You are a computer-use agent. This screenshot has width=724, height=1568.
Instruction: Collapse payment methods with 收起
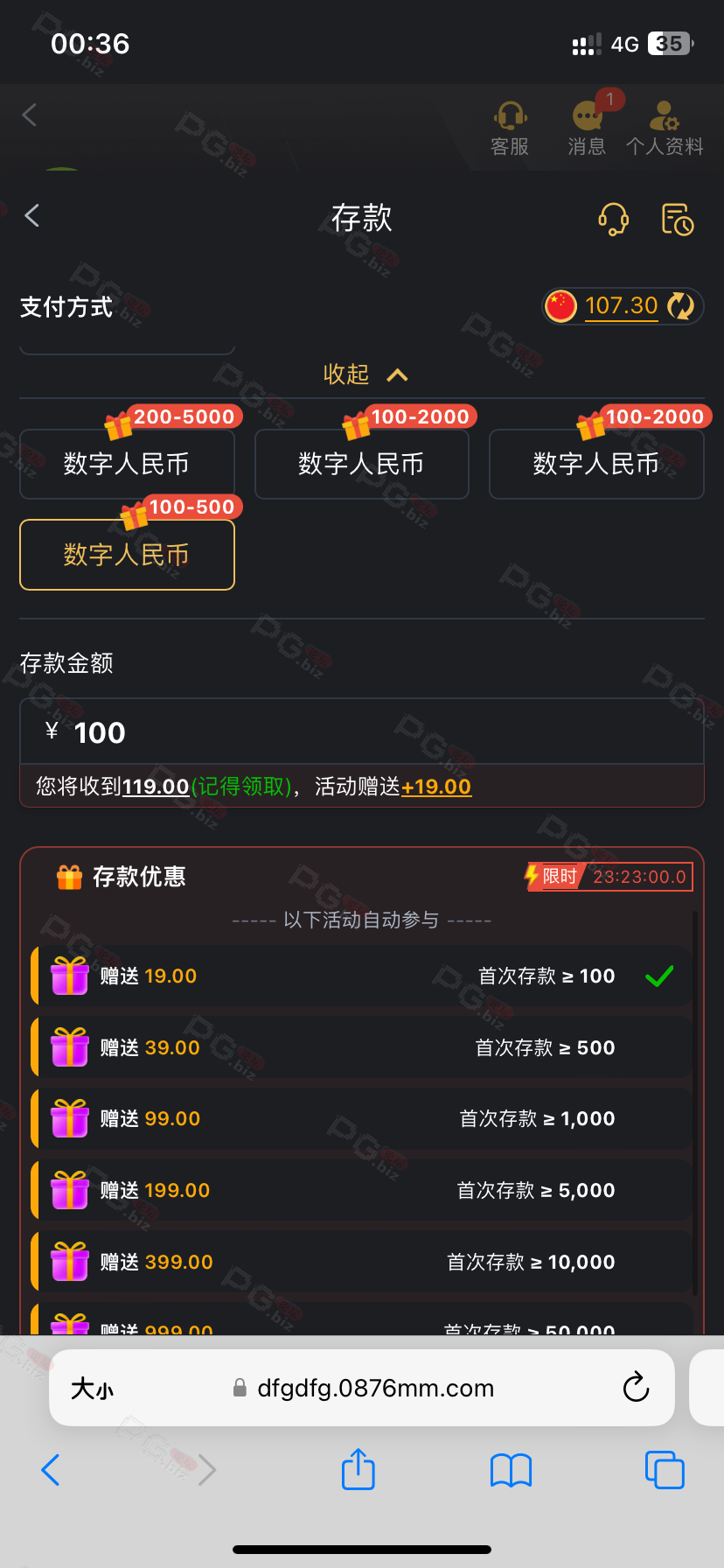[364, 374]
